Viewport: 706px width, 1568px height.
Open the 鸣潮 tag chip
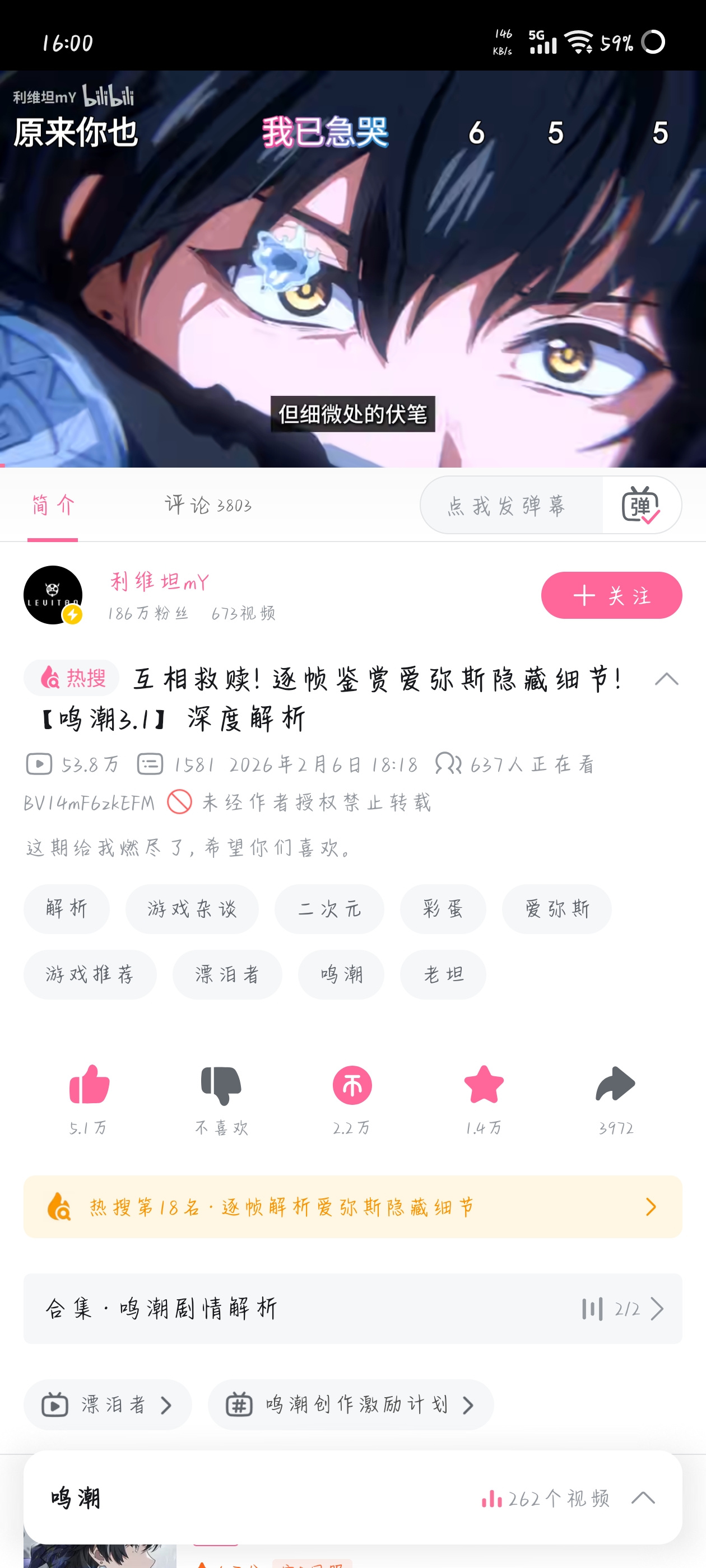tap(341, 974)
